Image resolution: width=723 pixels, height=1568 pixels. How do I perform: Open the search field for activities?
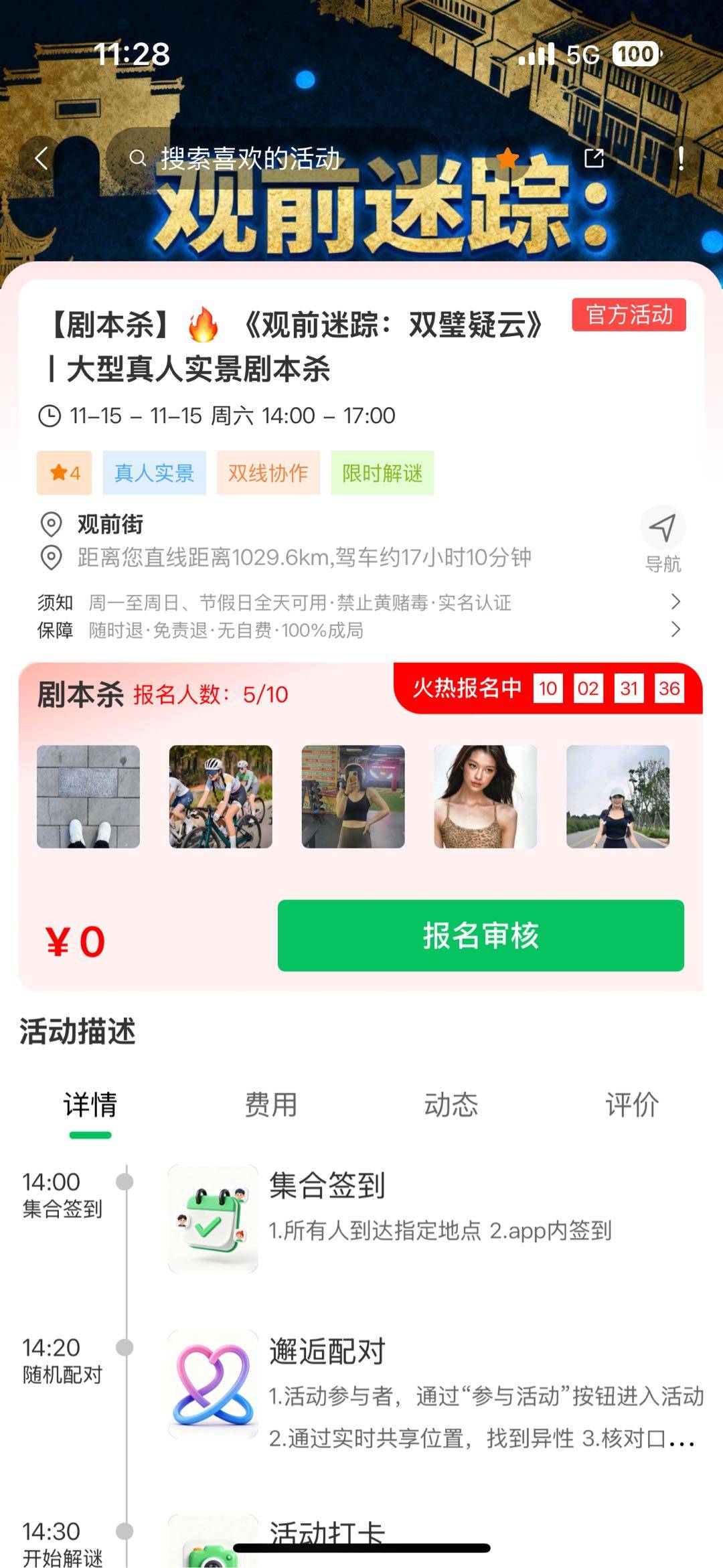(x=249, y=159)
